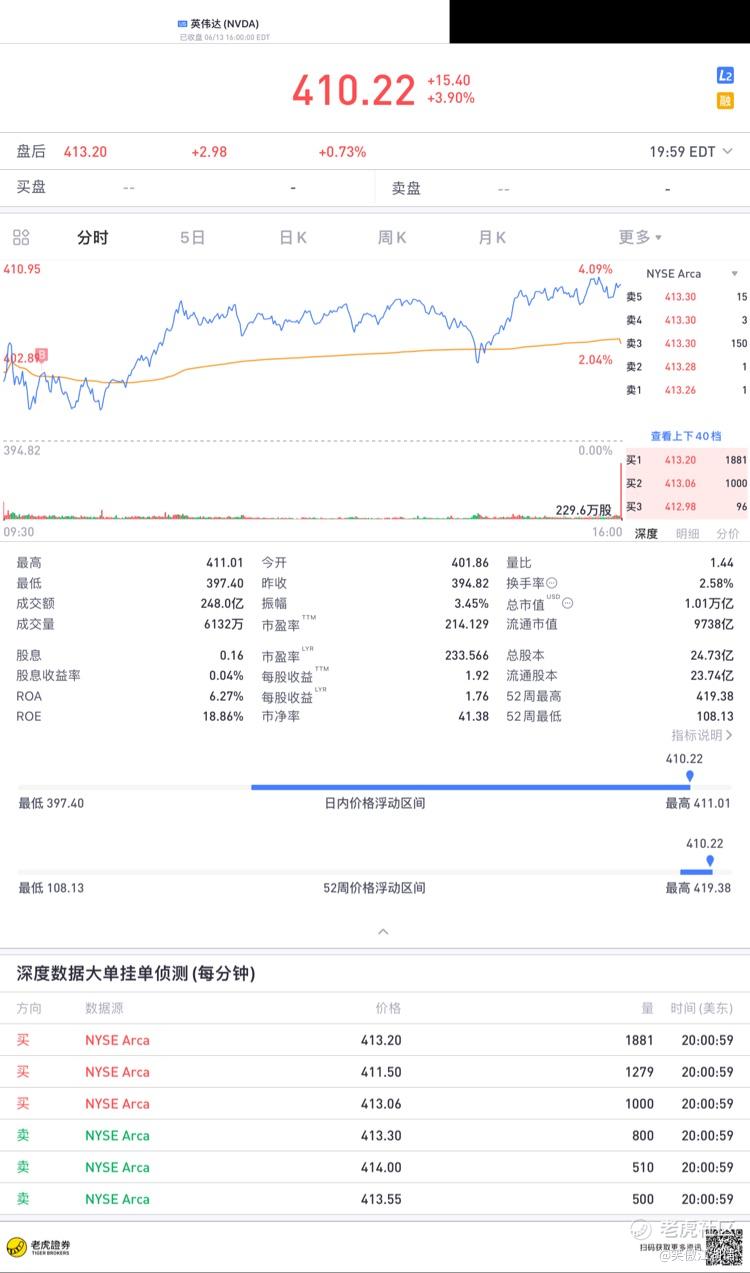750x1273 pixels.
Task: Switch to the 分价 tab
Action: (728, 534)
